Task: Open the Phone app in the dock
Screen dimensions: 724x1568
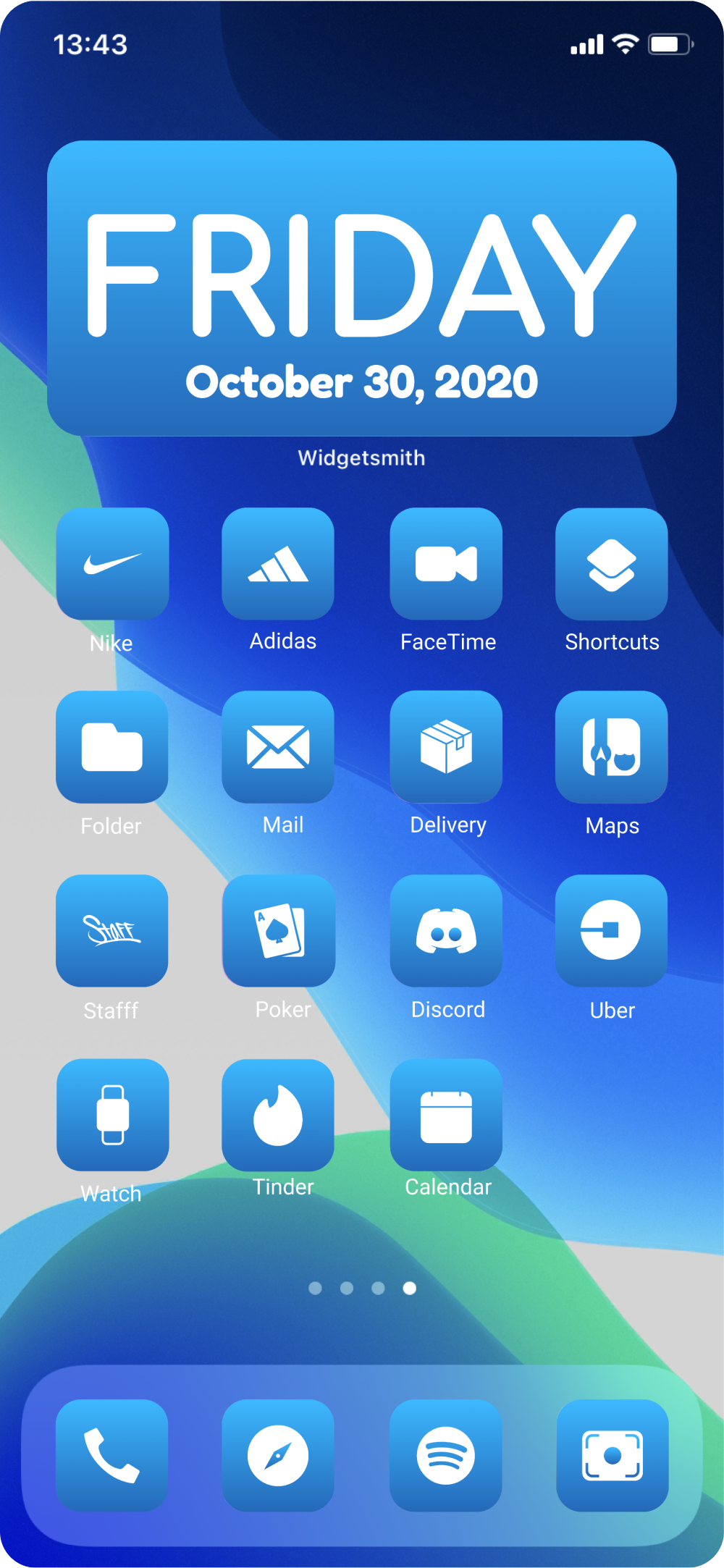Action: point(112,1455)
